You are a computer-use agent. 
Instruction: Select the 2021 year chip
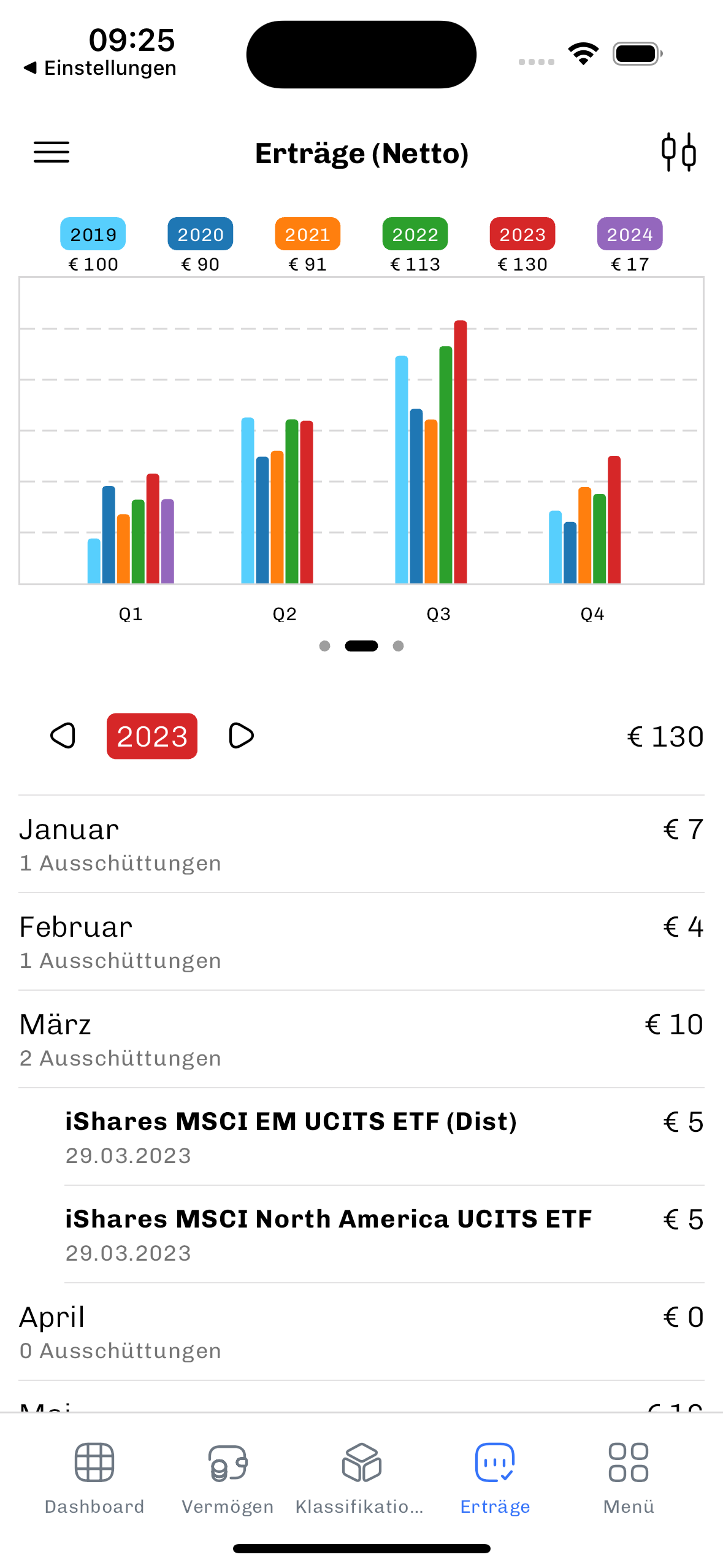[x=308, y=234]
